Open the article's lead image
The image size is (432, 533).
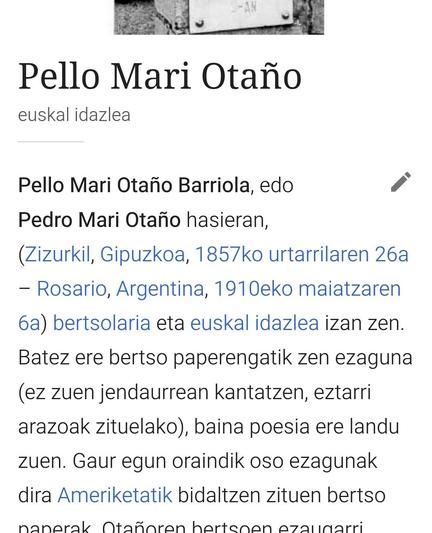219,17
